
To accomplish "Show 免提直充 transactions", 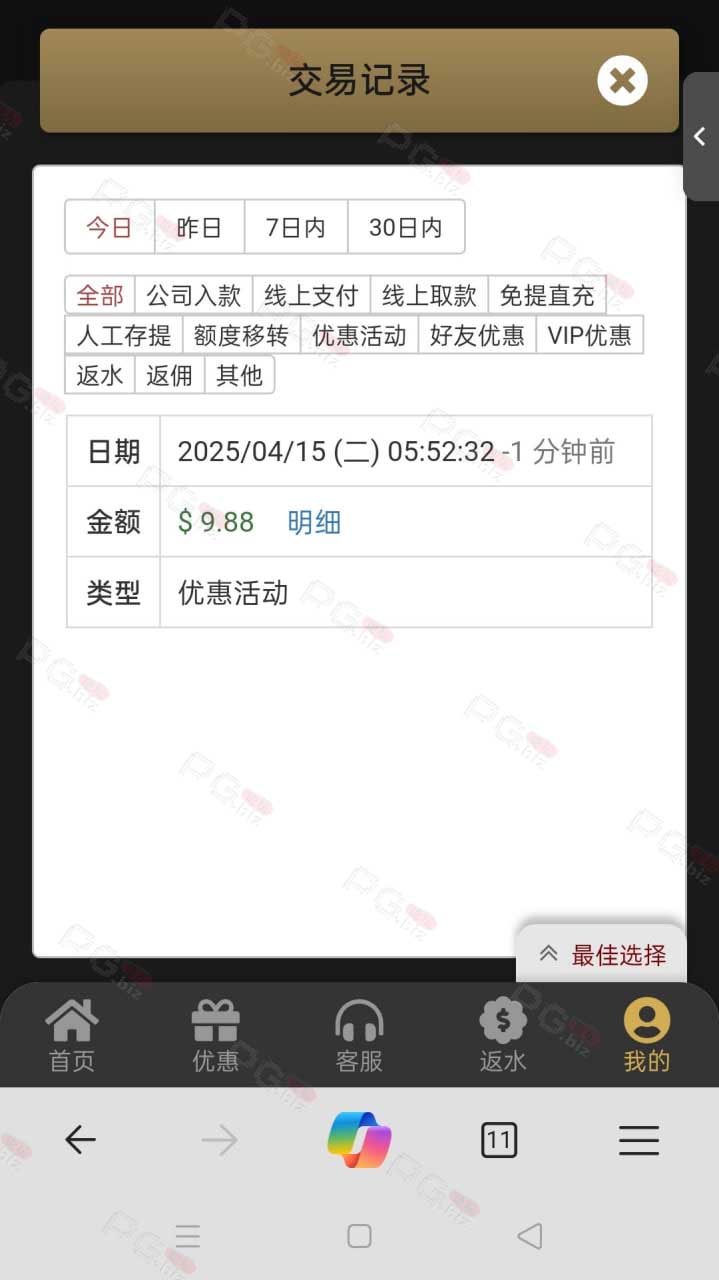I will tap(547, 295).
